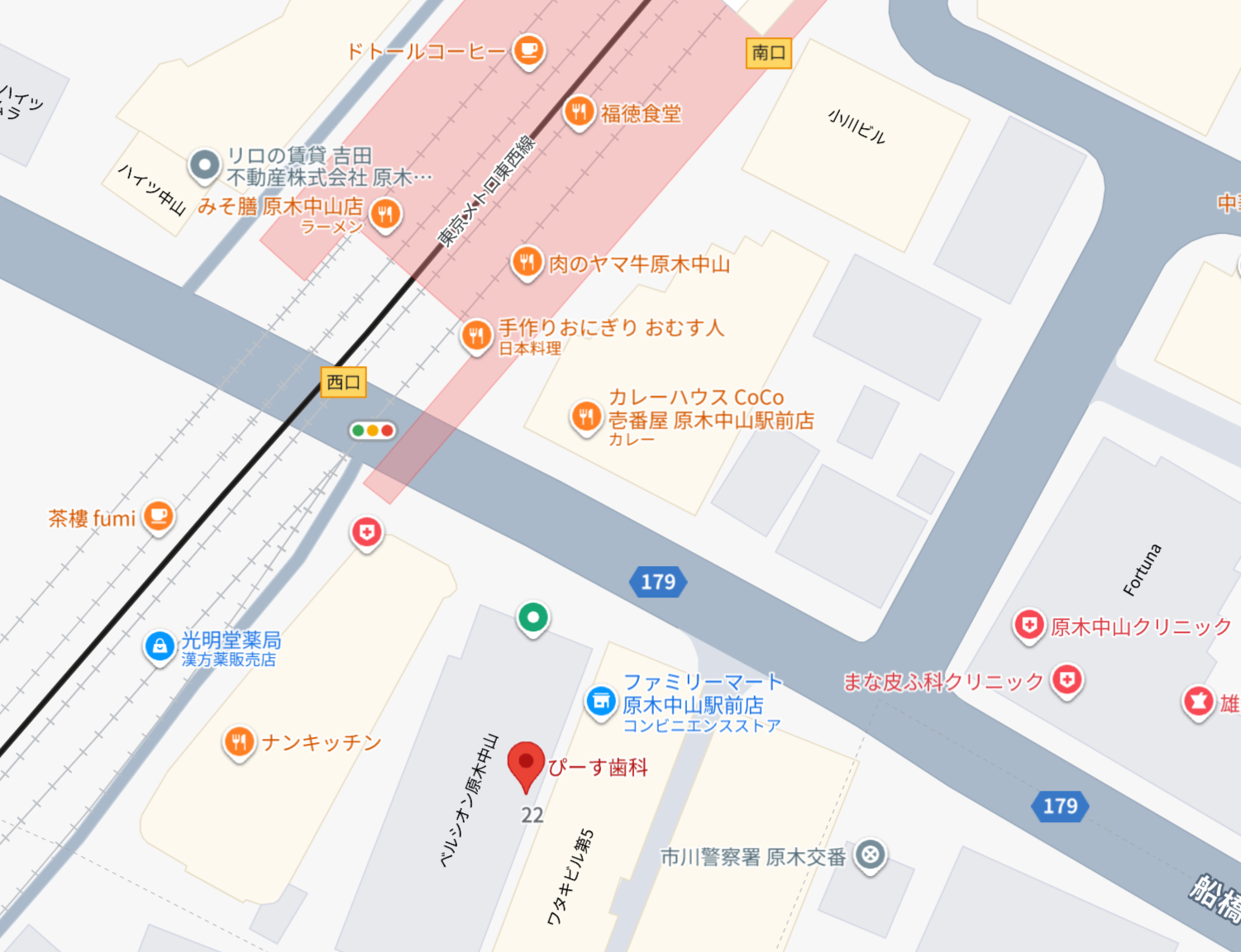Image resolution: width=1241 pixels, height=952 pixels.
Task: Select the 南口 station exit label
Action: [x=768, y=53]
